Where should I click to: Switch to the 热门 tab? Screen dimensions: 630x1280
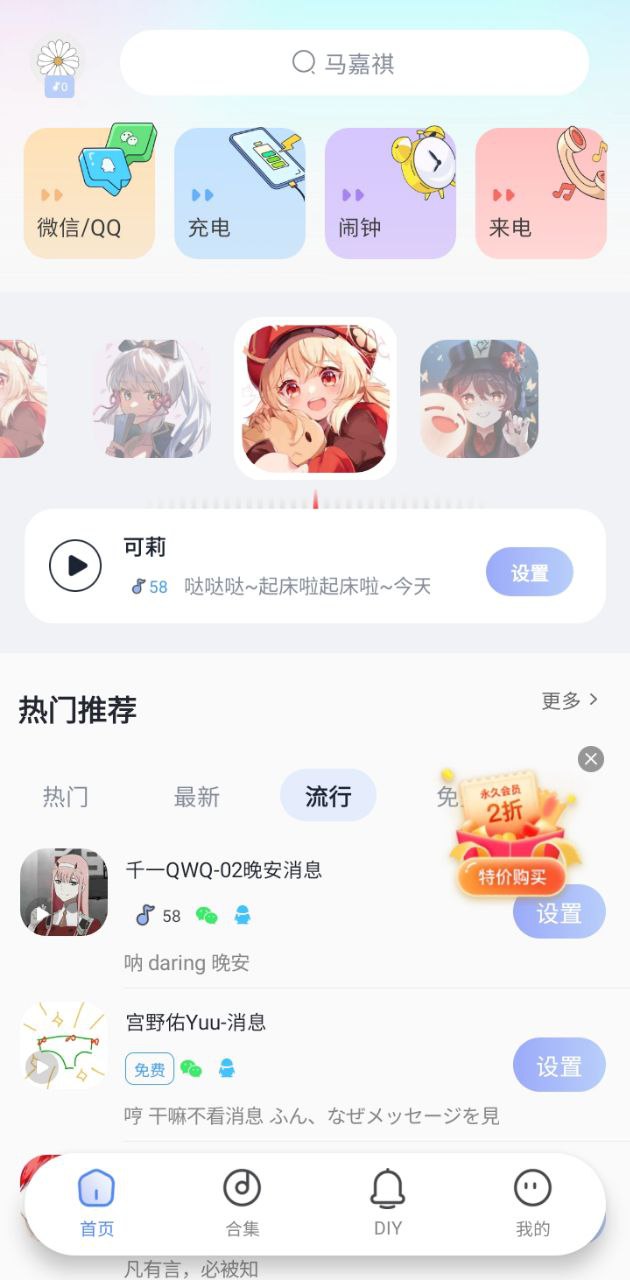(66, 797)
